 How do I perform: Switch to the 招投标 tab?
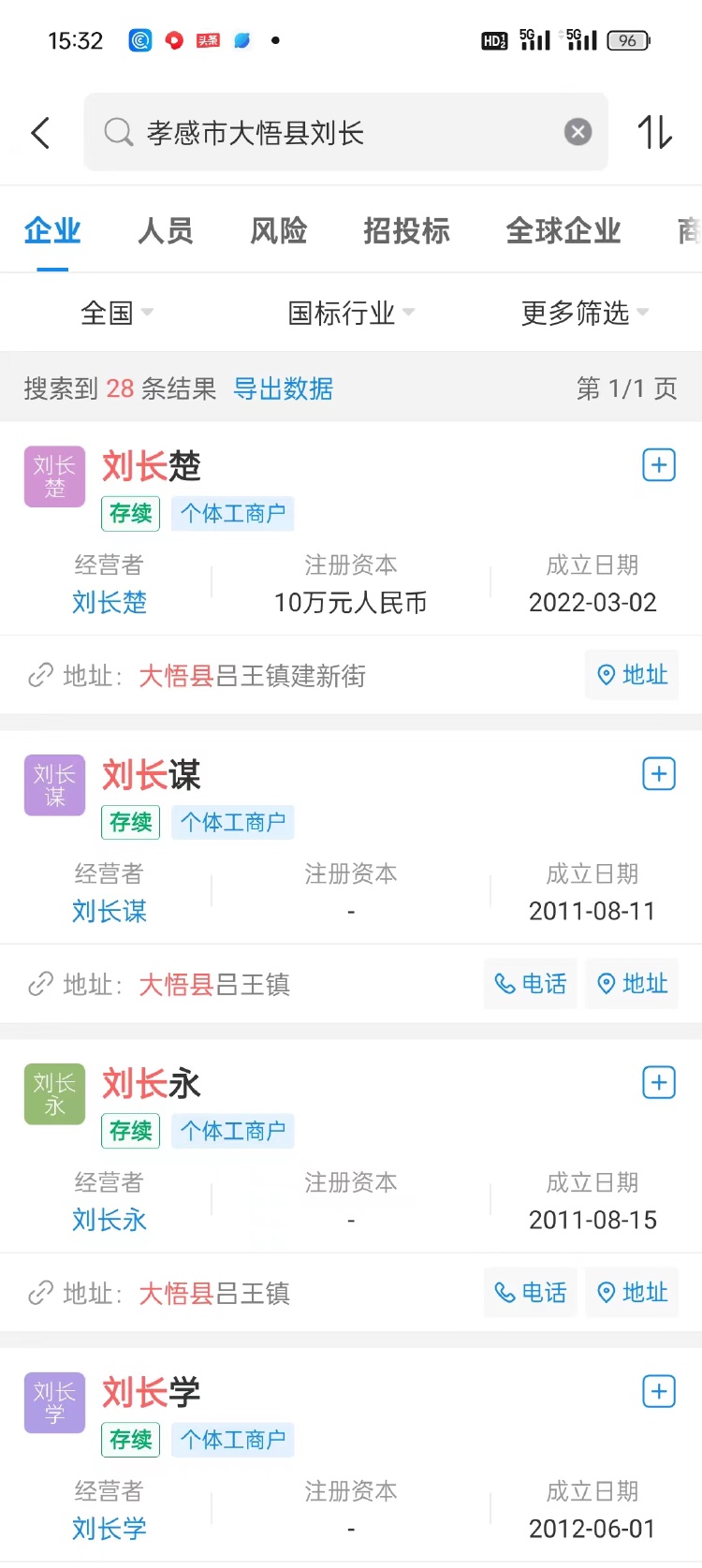(406, 230)
